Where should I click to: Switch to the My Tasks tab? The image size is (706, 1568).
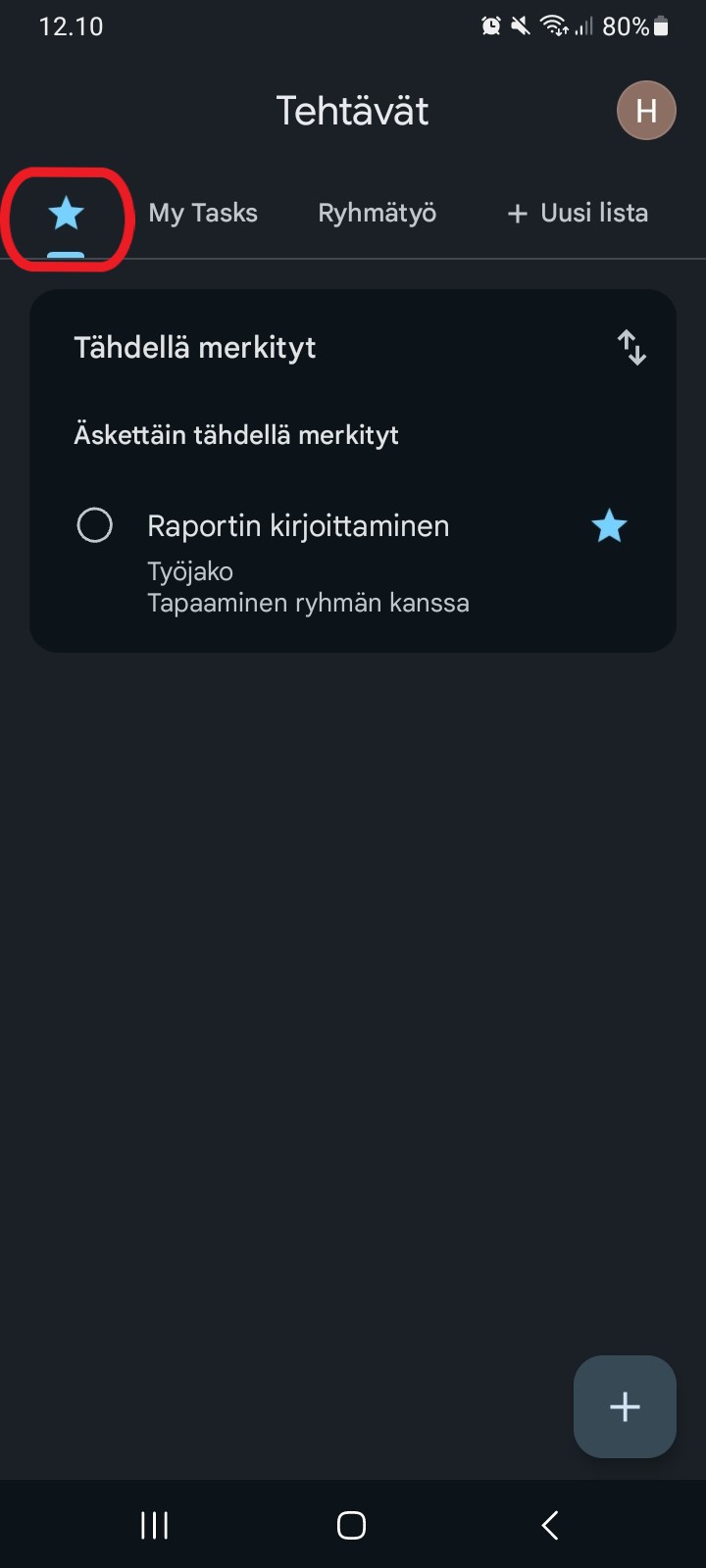click(203, 213)
